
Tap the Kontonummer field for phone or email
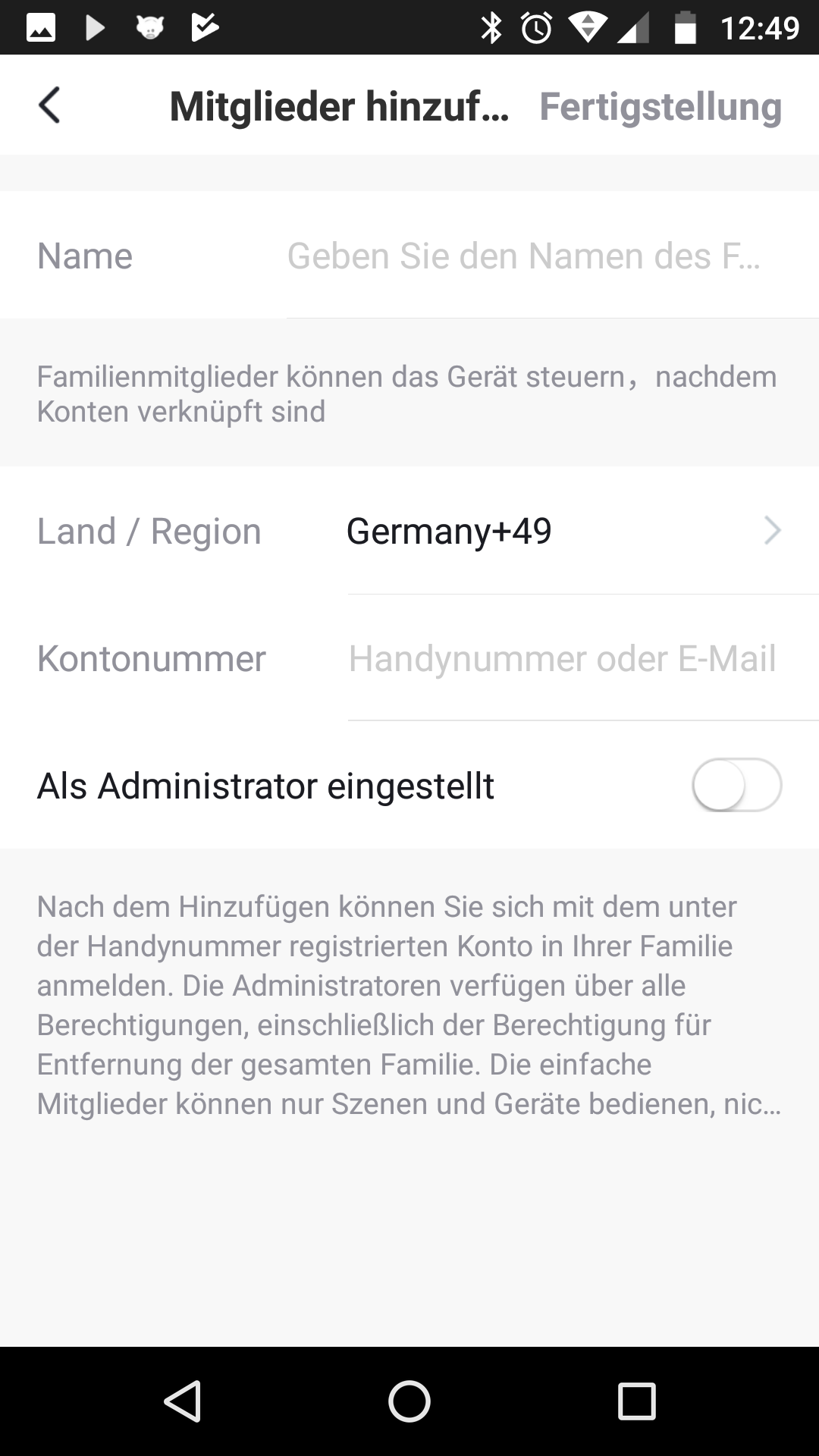562,658
